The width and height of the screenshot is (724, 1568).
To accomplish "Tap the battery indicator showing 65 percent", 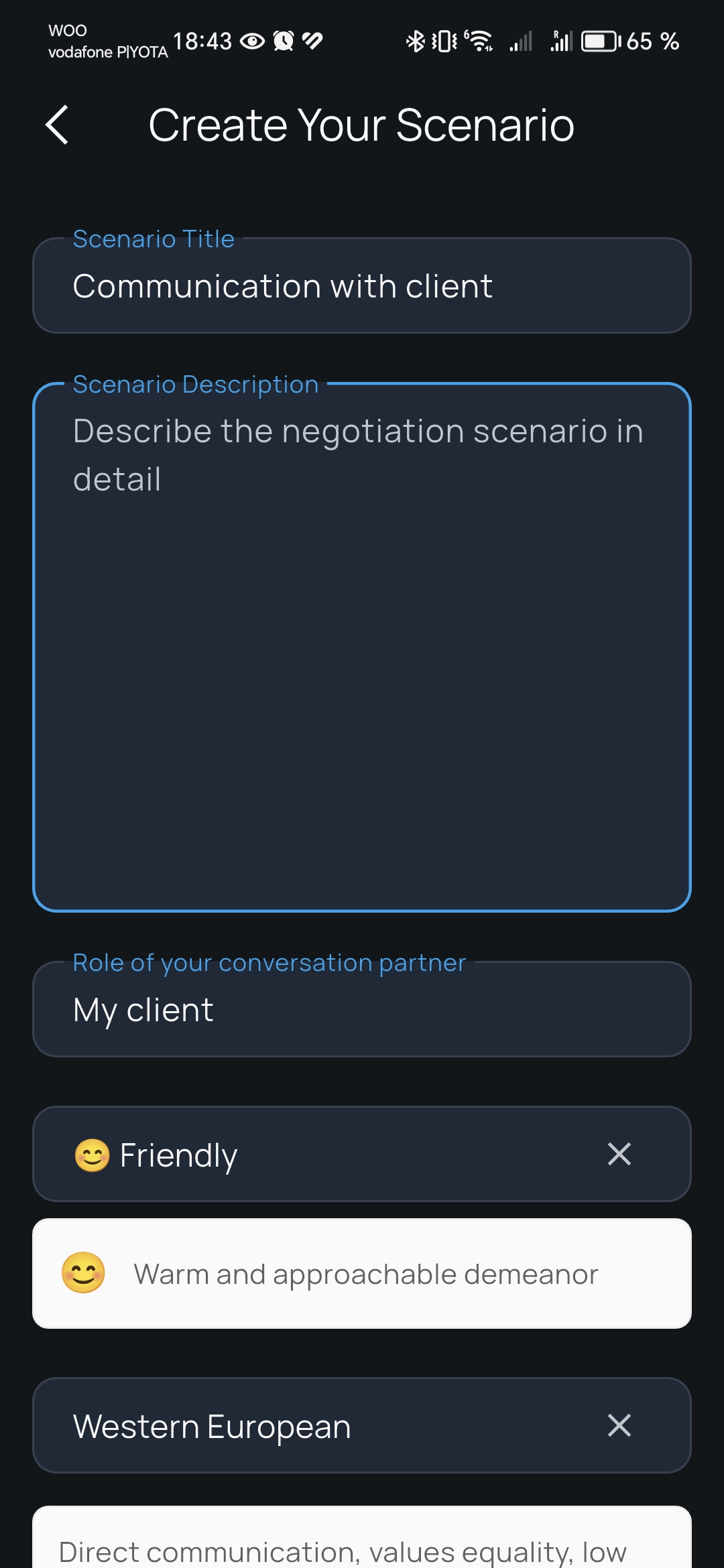I will [599, 41].
